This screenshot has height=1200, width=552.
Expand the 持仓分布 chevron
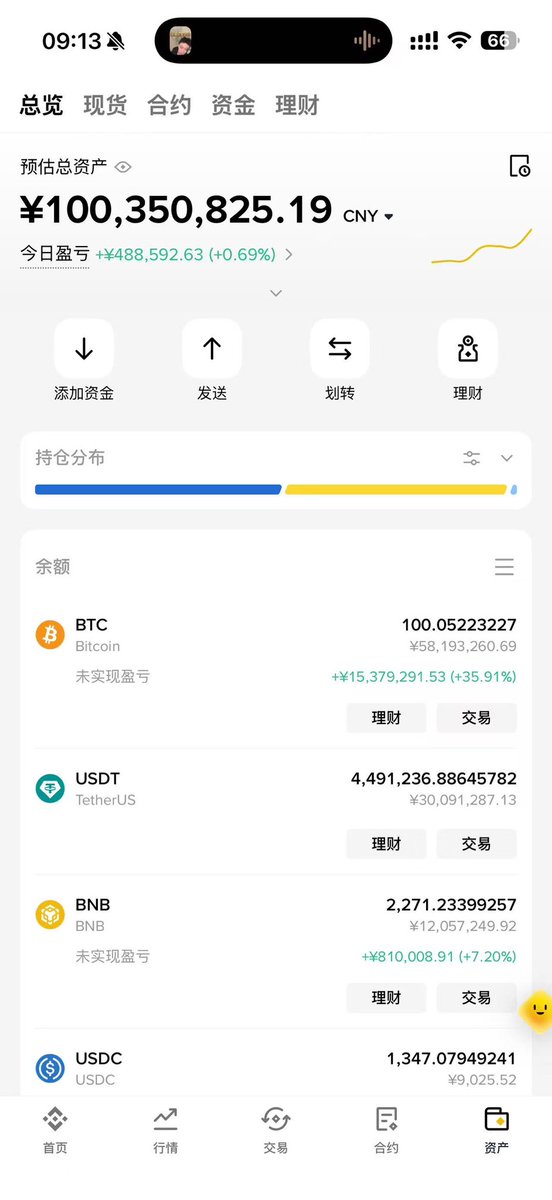tap(507, 458)
